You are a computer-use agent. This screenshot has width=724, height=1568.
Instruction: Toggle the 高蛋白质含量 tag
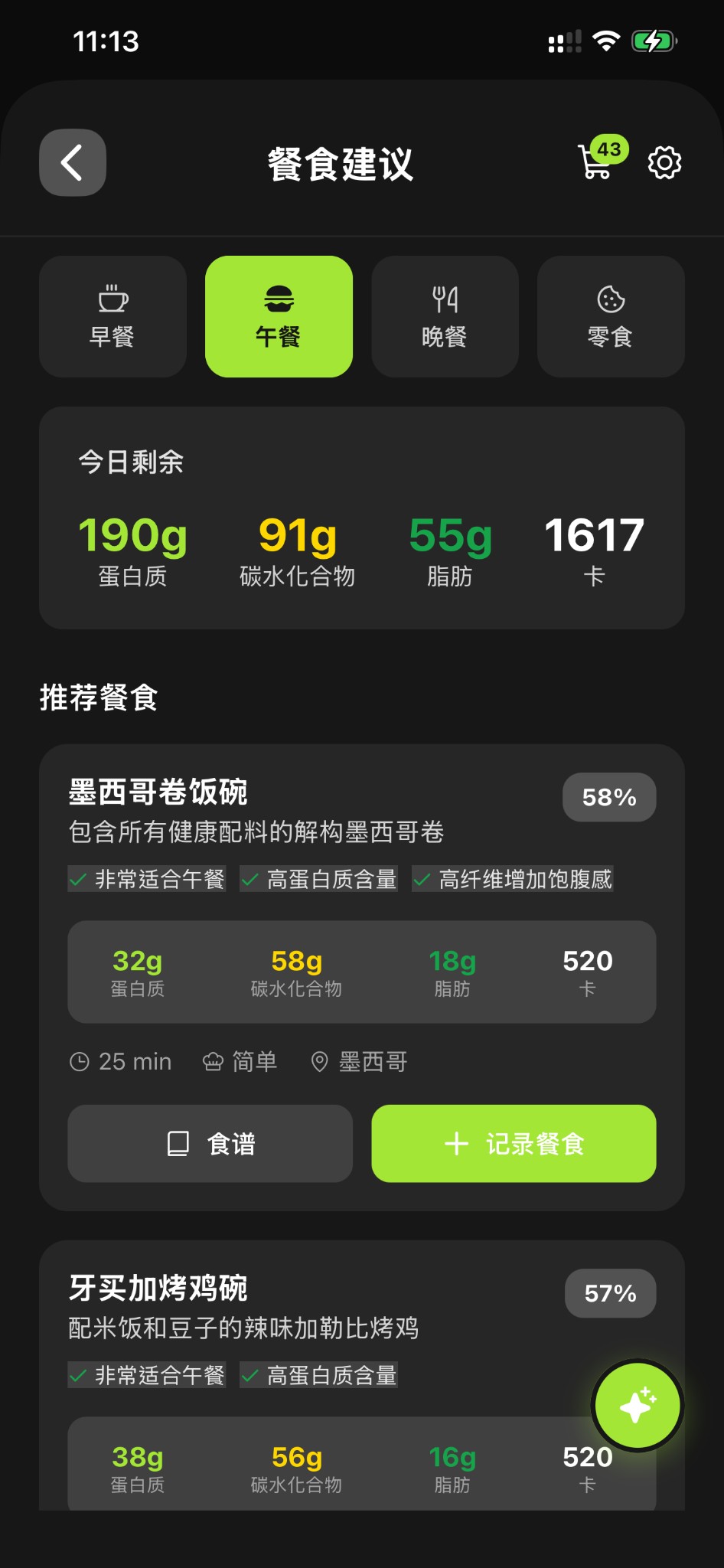click(318, 879)
